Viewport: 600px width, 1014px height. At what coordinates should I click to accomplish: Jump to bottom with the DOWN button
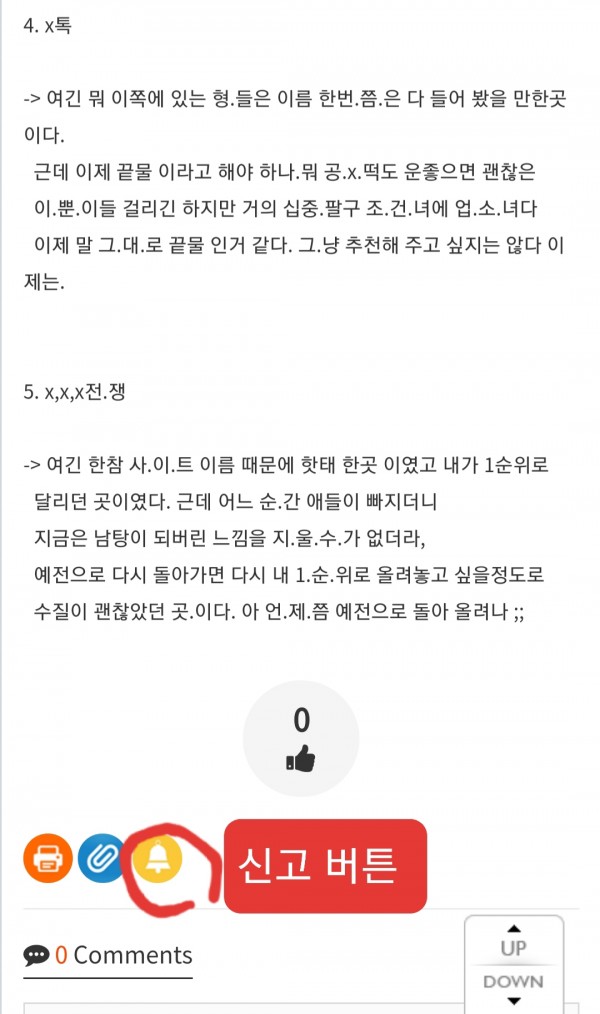513,987
